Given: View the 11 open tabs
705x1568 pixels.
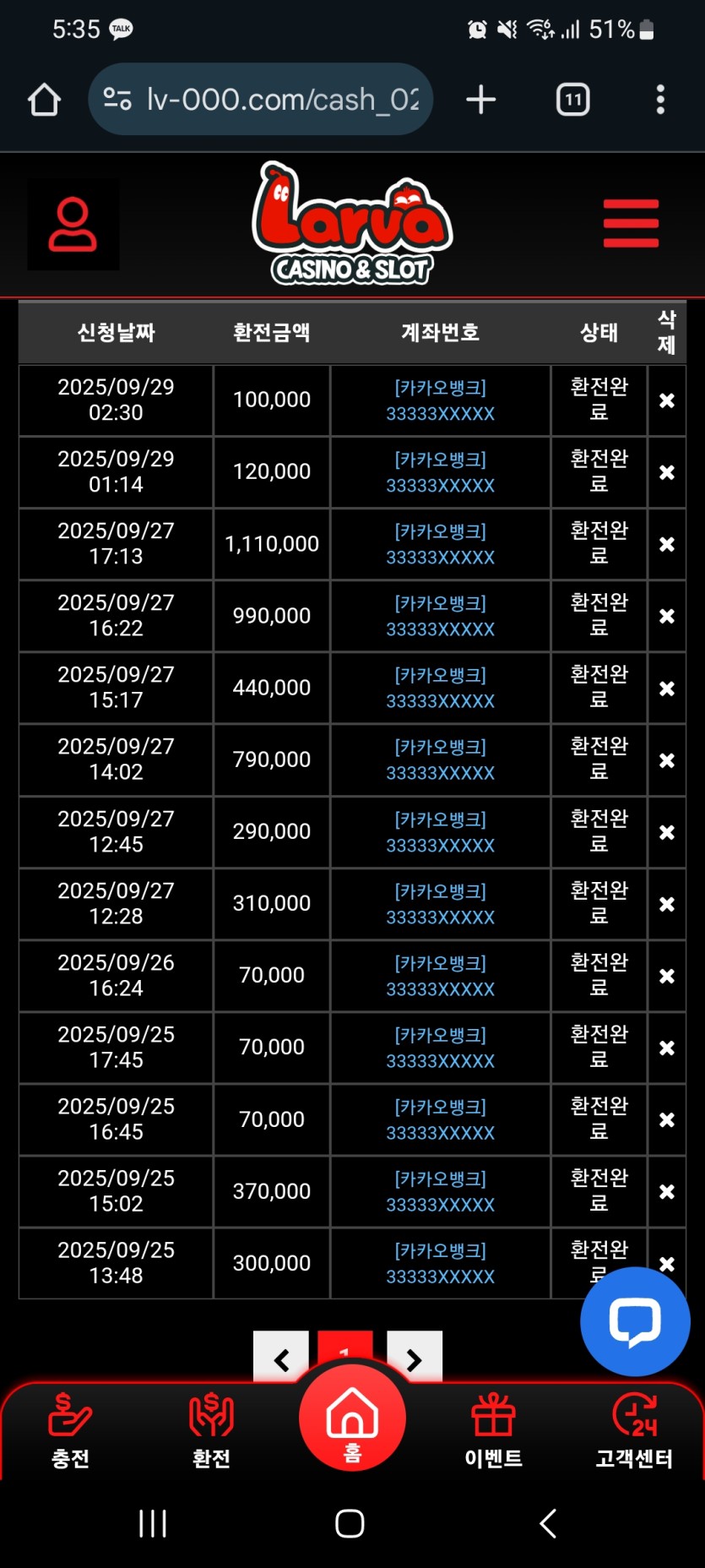Looking at the screenshot, I should coord(572,100).
